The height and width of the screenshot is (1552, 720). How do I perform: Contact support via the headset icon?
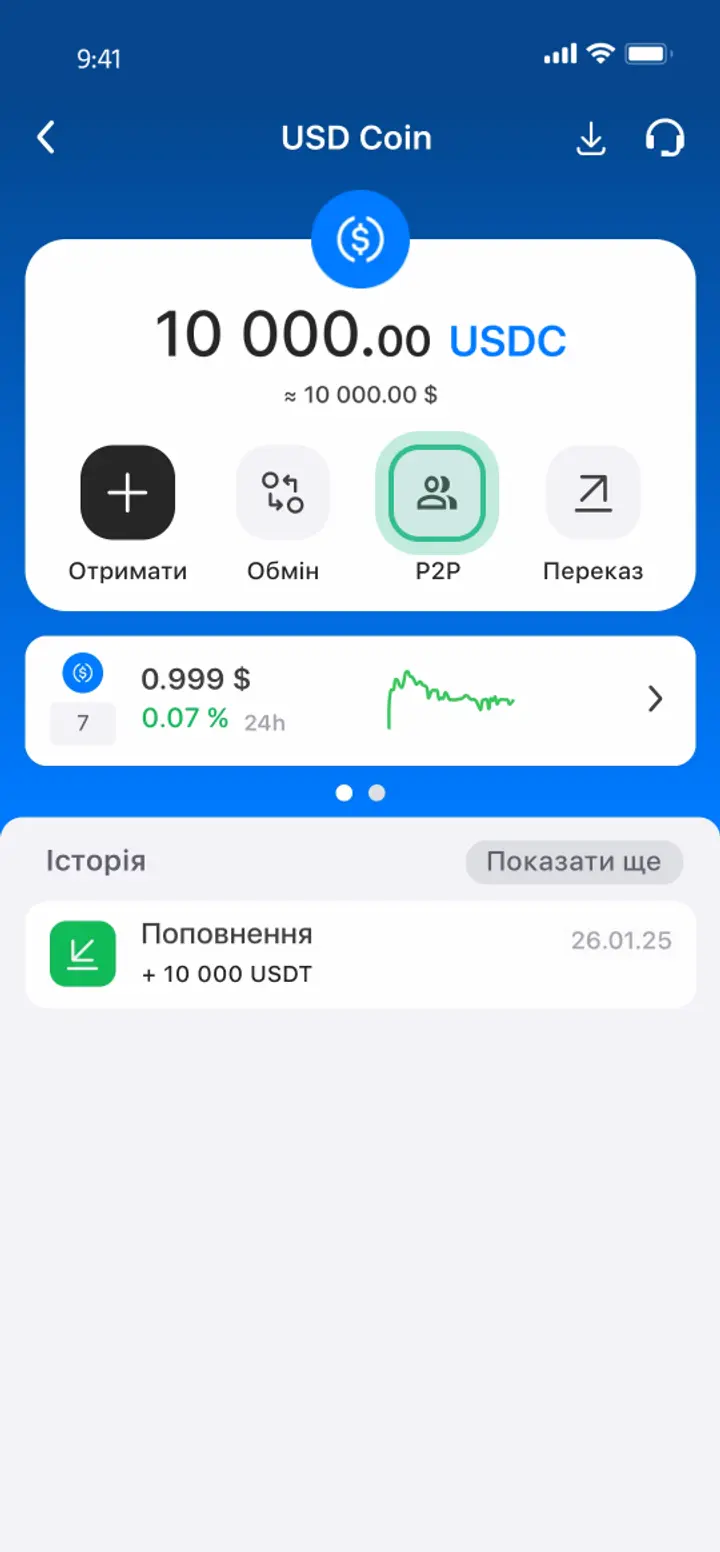(x=664, y=138)
